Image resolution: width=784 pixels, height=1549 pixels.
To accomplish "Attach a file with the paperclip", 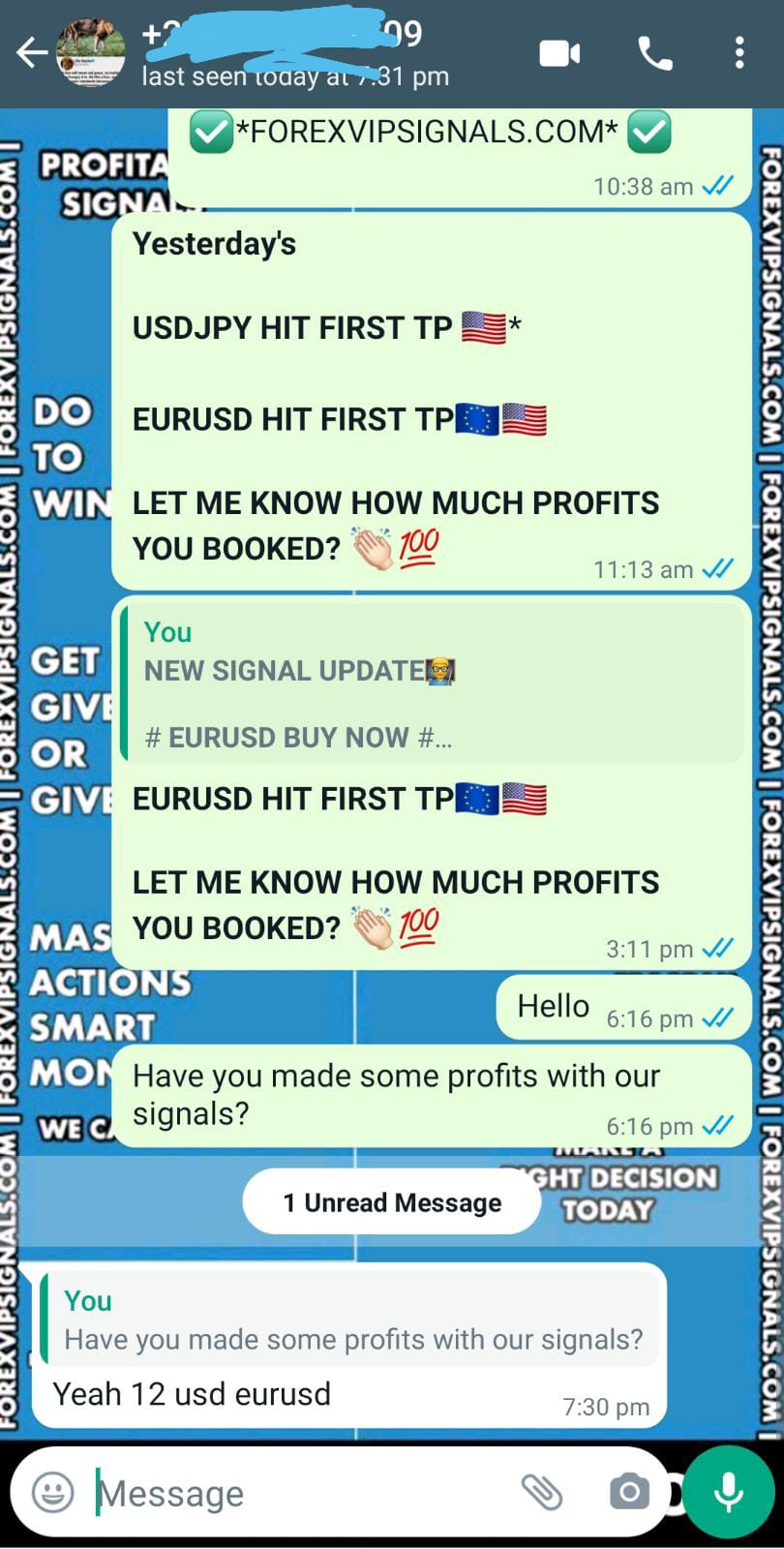I will click(x=542, y=1492).
